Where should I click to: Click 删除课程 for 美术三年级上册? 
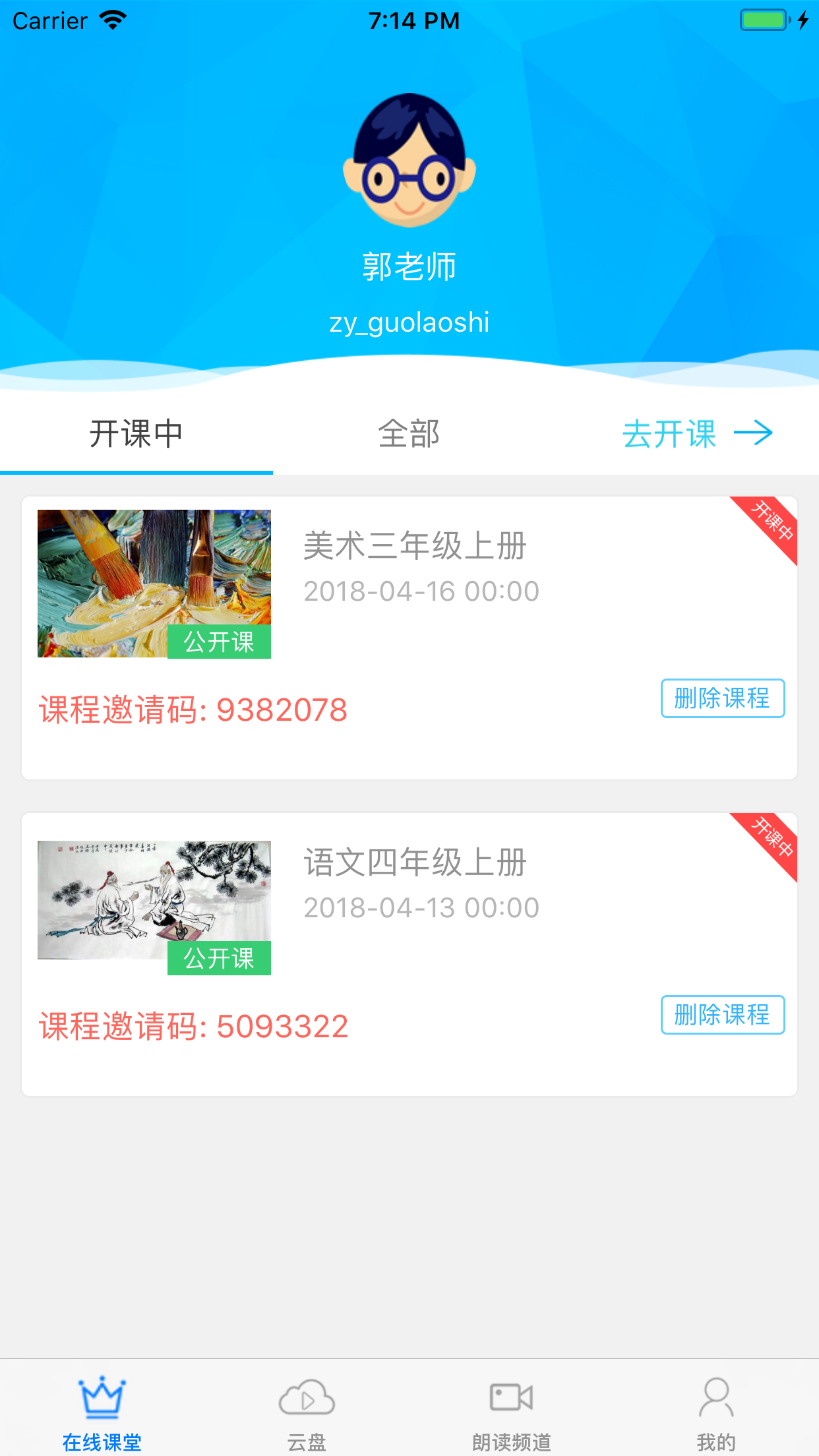(722, 699)
